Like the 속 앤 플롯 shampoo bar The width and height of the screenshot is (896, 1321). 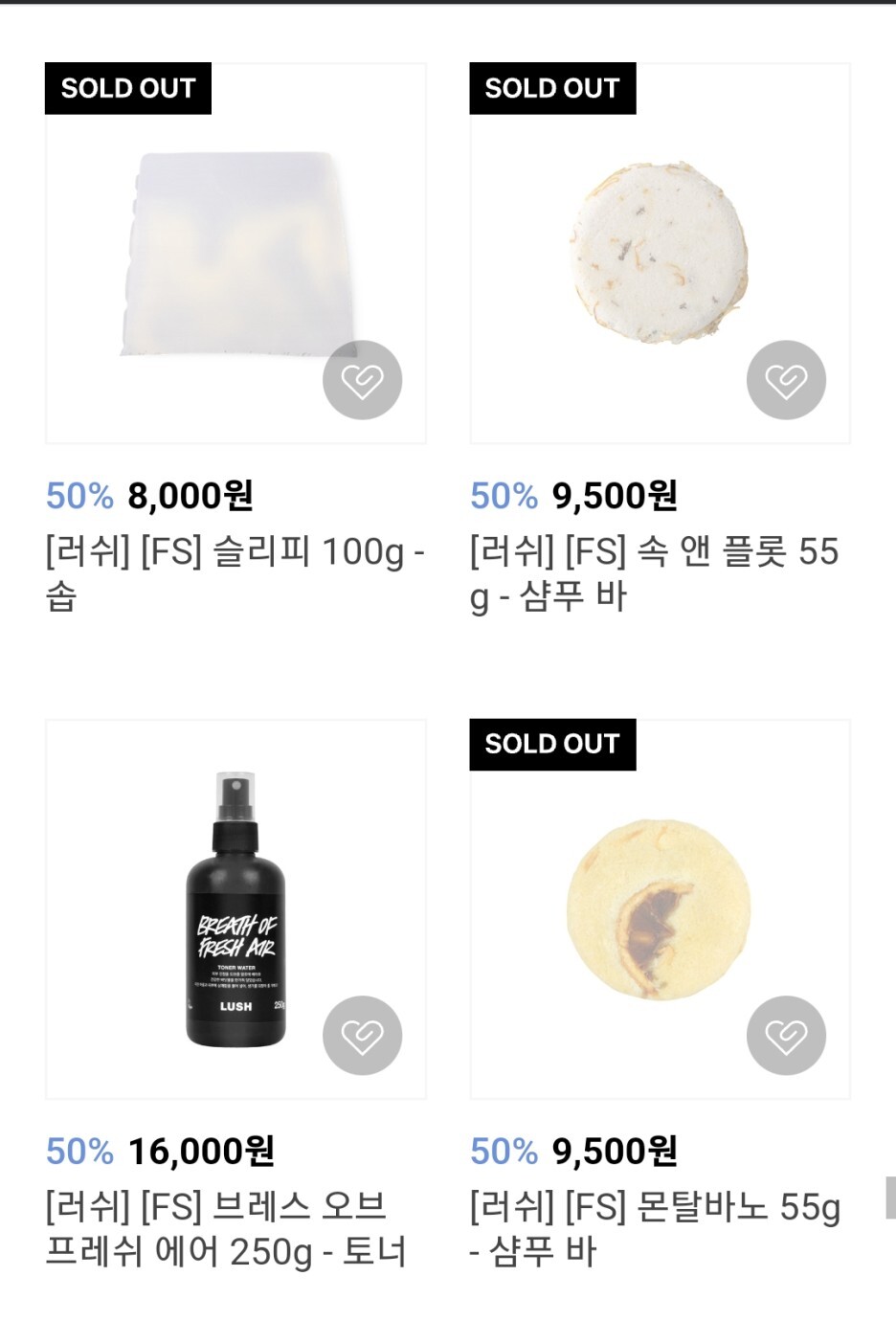[x=786, y=380]
